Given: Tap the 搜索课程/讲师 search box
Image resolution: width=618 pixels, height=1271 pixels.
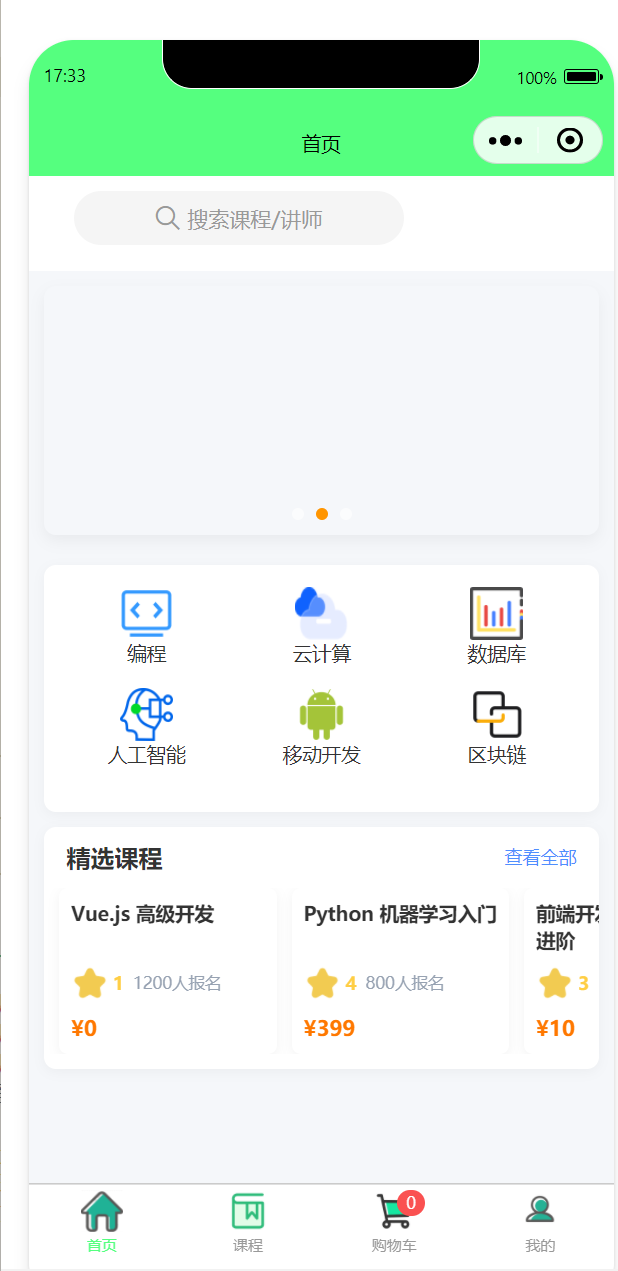Looking at the screenshot, I should coord(239,218).
